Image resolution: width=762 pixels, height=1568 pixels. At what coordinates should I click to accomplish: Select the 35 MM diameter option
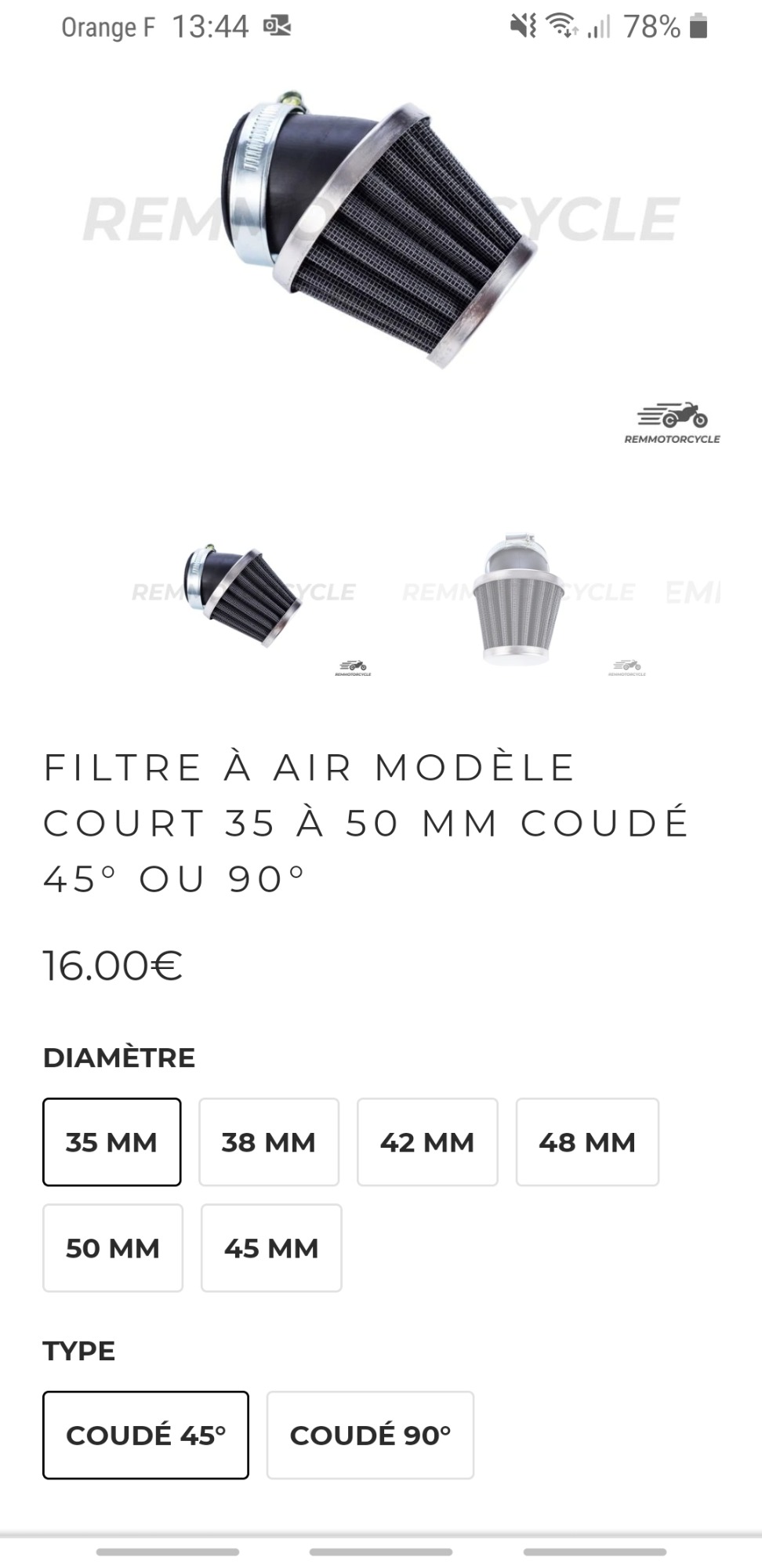tap(111, 1142)
